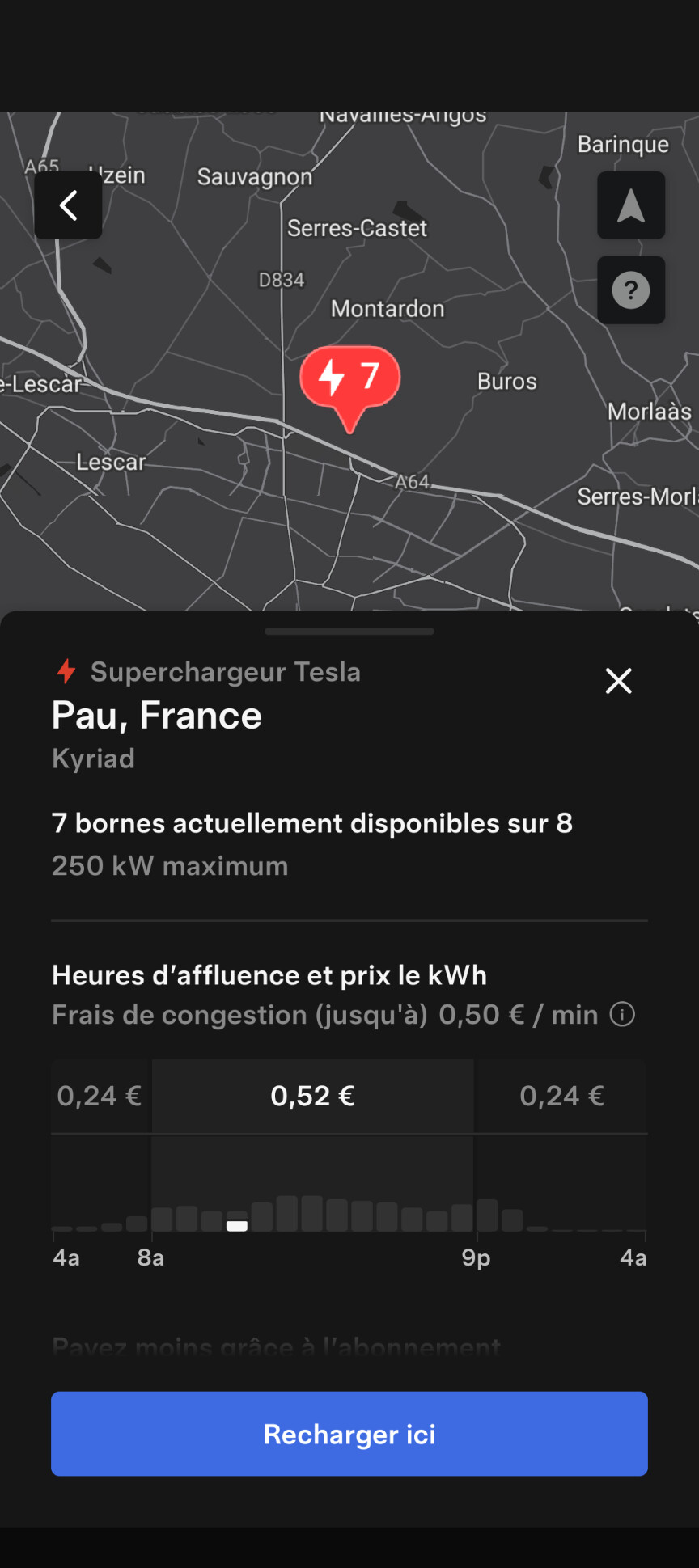Close the Pau Supercharger details panel
This screenshot has height=1568, width=699.
coord(619,681)
